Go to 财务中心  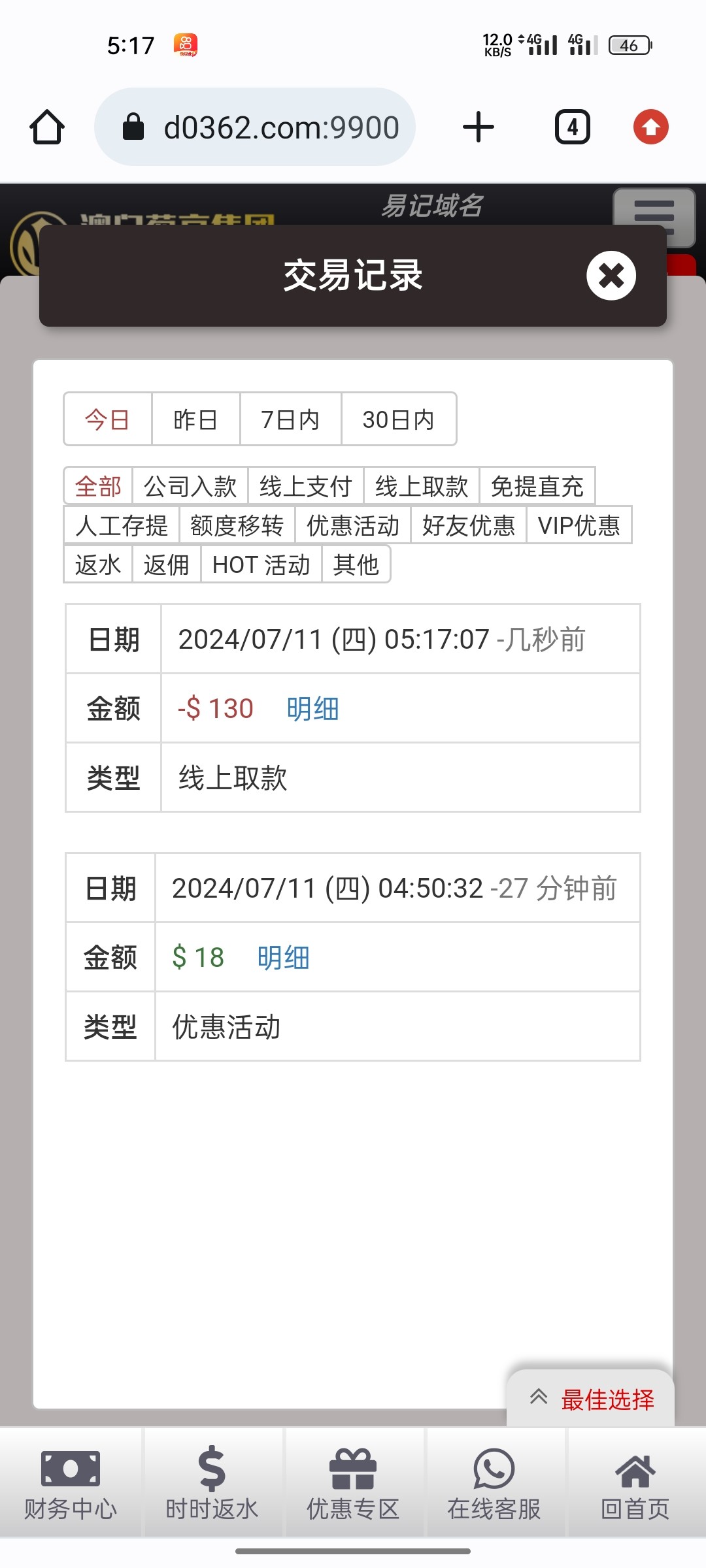(71, 1483)
